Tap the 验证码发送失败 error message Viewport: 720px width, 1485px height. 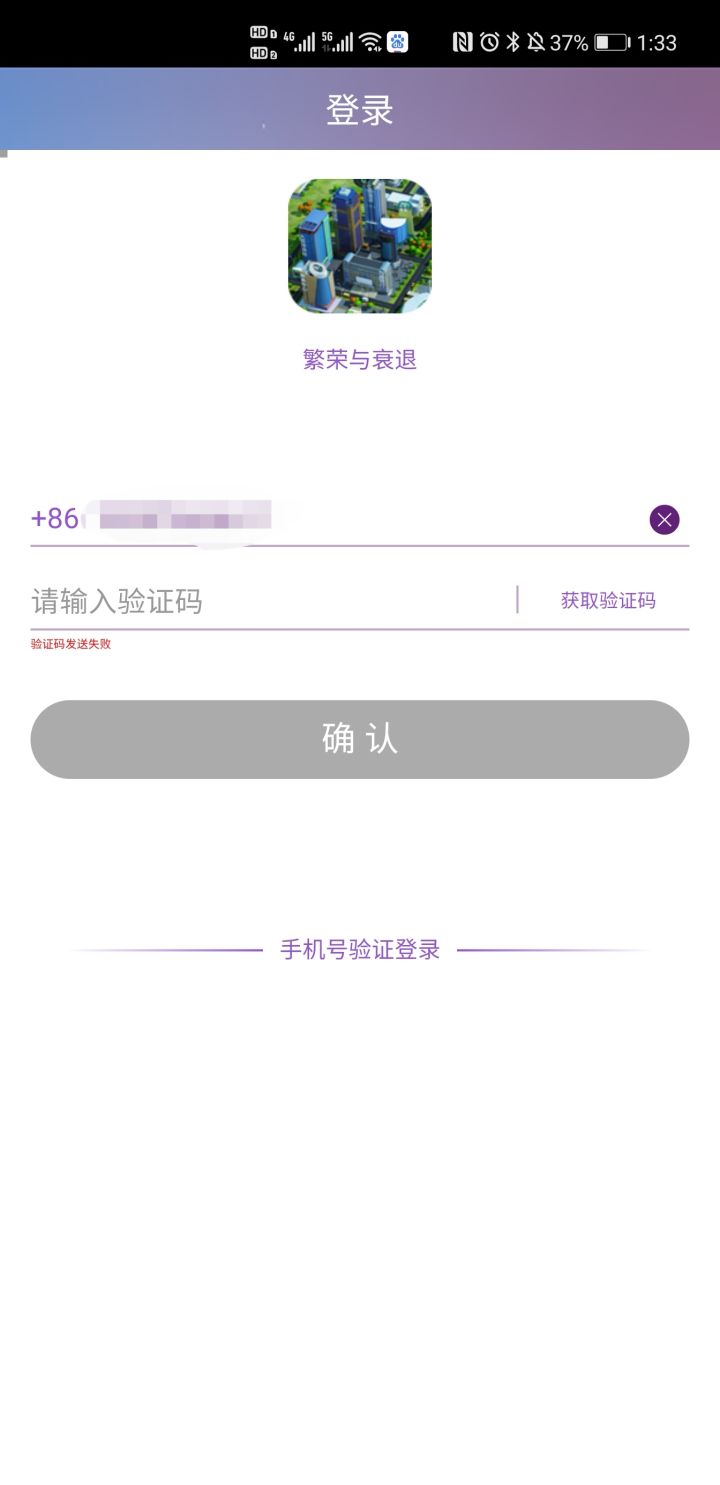70,644
